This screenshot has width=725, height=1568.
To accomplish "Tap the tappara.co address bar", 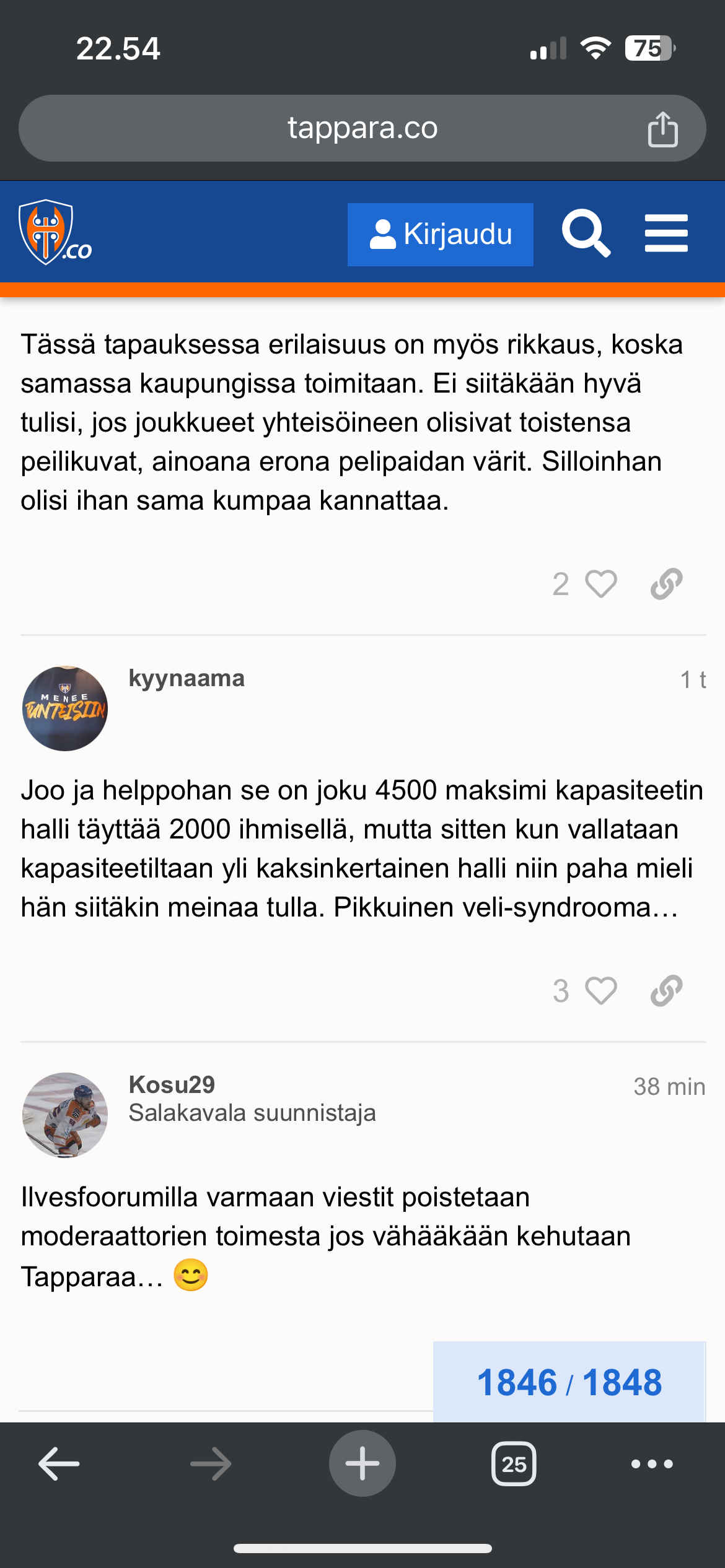I will click(362, 128).
